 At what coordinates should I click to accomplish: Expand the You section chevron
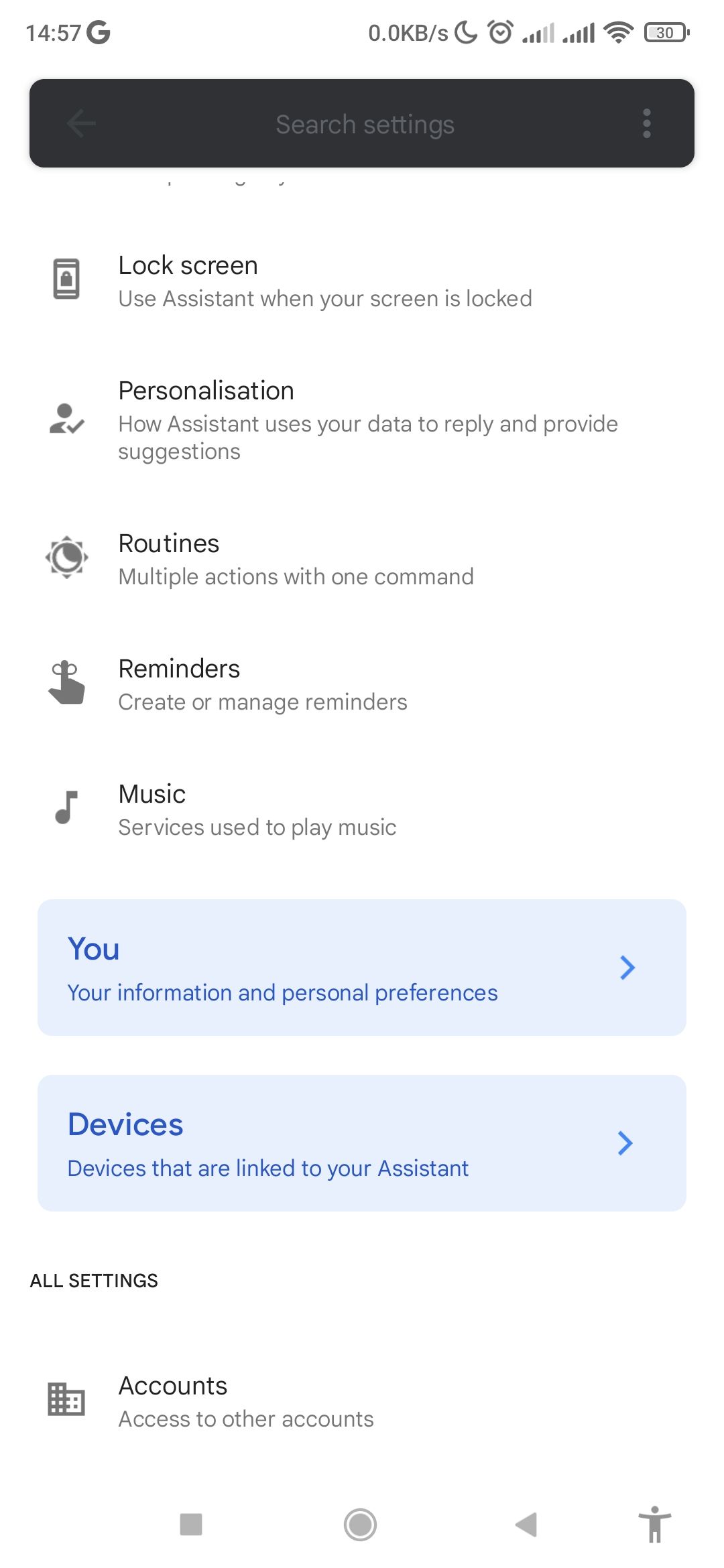627,968
